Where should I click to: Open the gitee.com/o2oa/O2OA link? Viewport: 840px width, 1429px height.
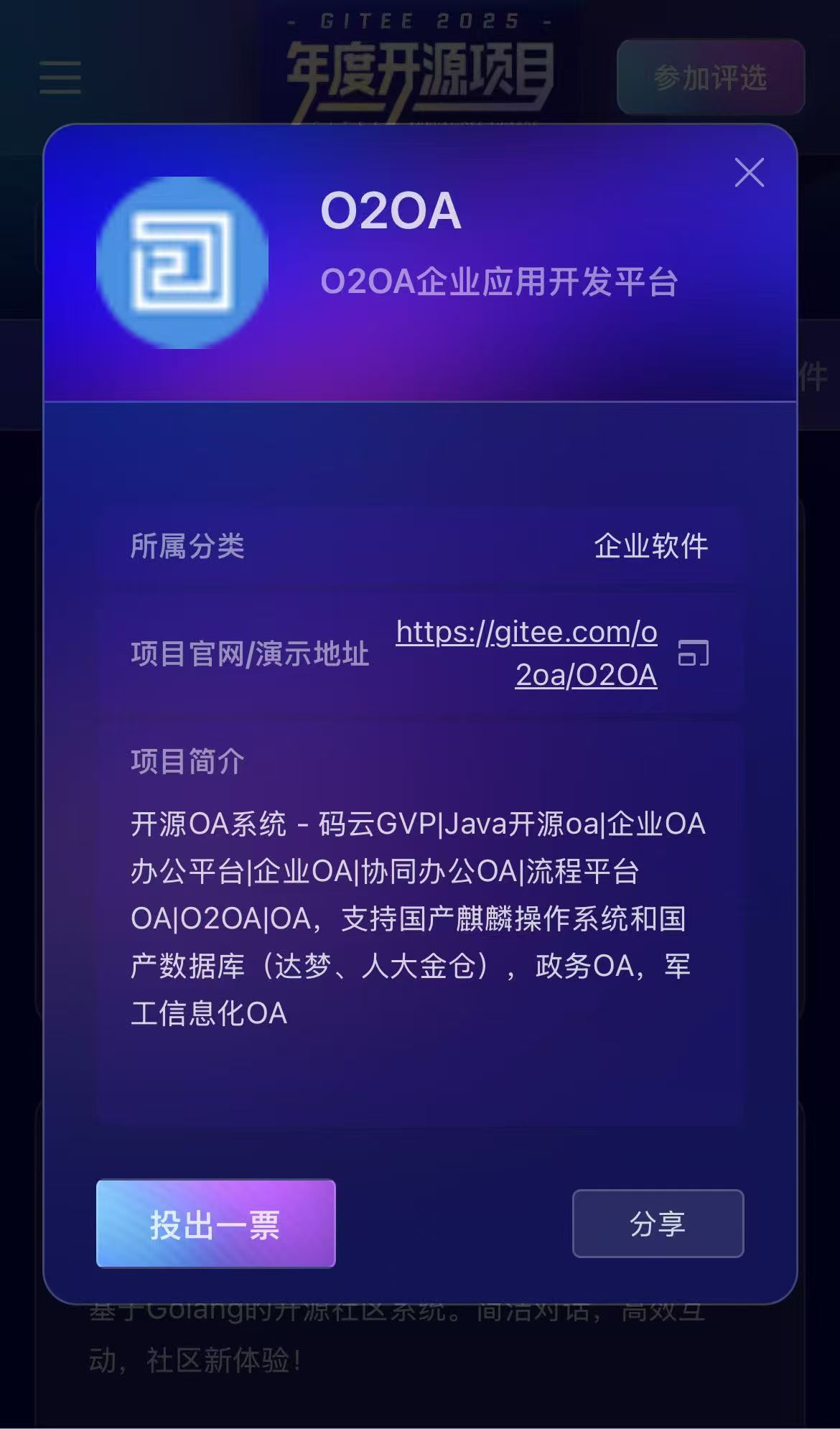tap(527, 653)
